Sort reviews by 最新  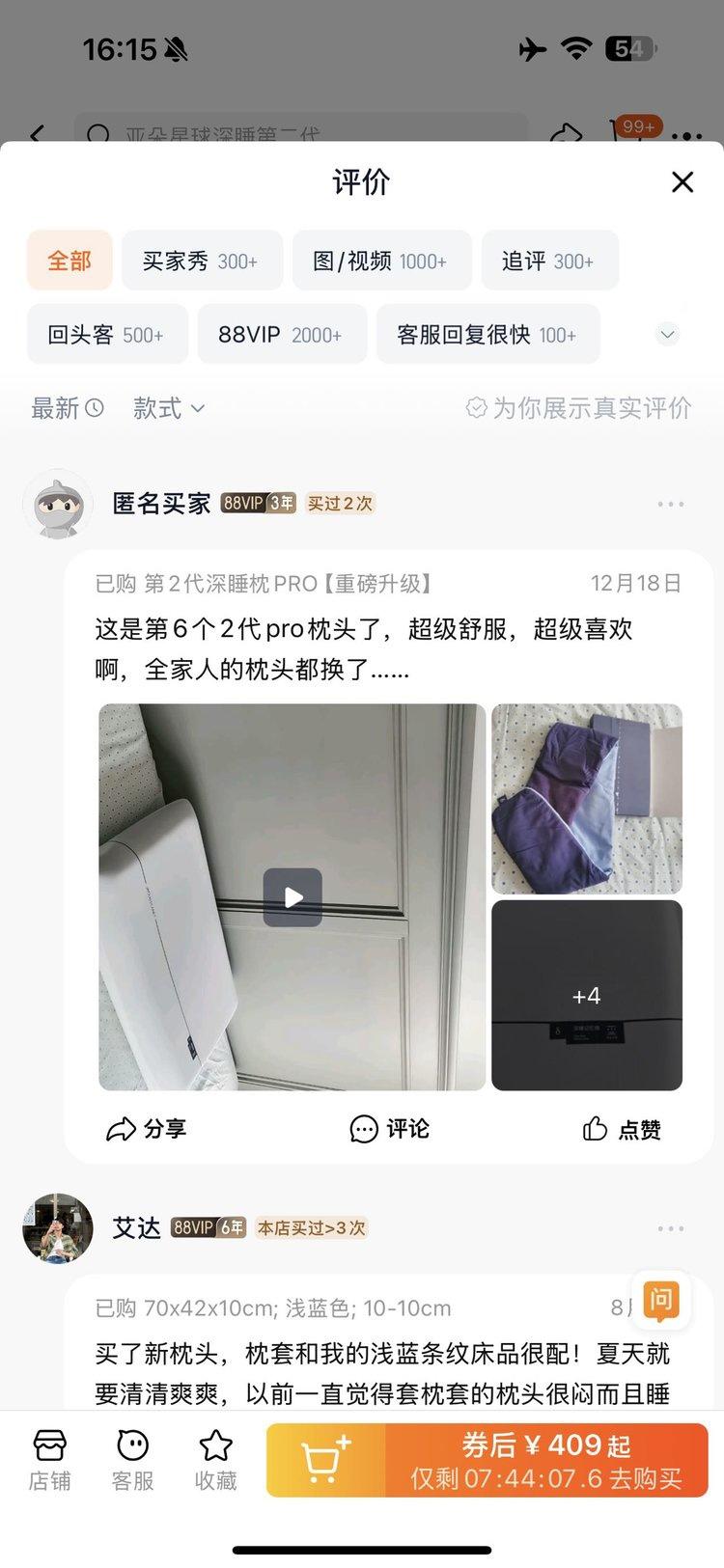click(67, 408)
